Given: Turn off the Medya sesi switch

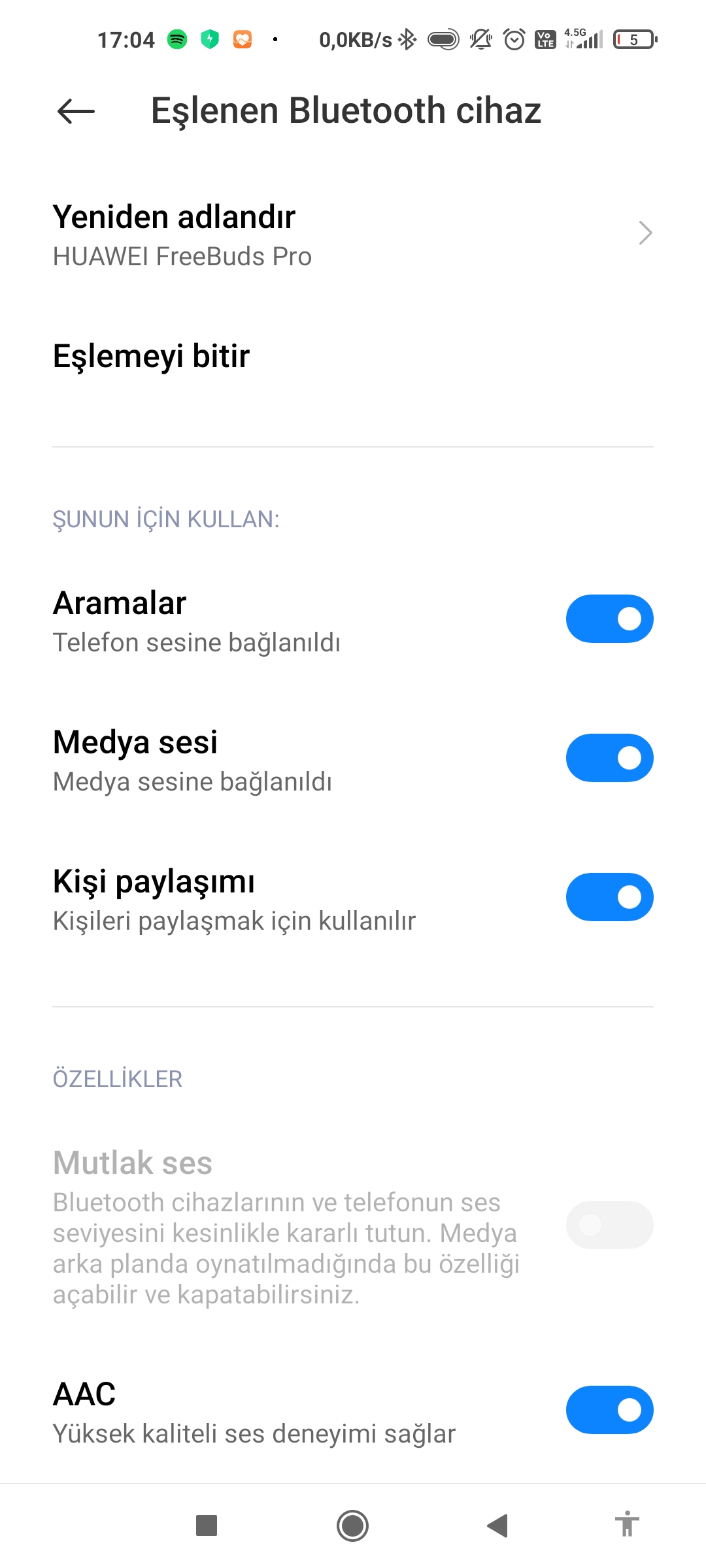Looking at the screenshot, I should click(609, 758).
